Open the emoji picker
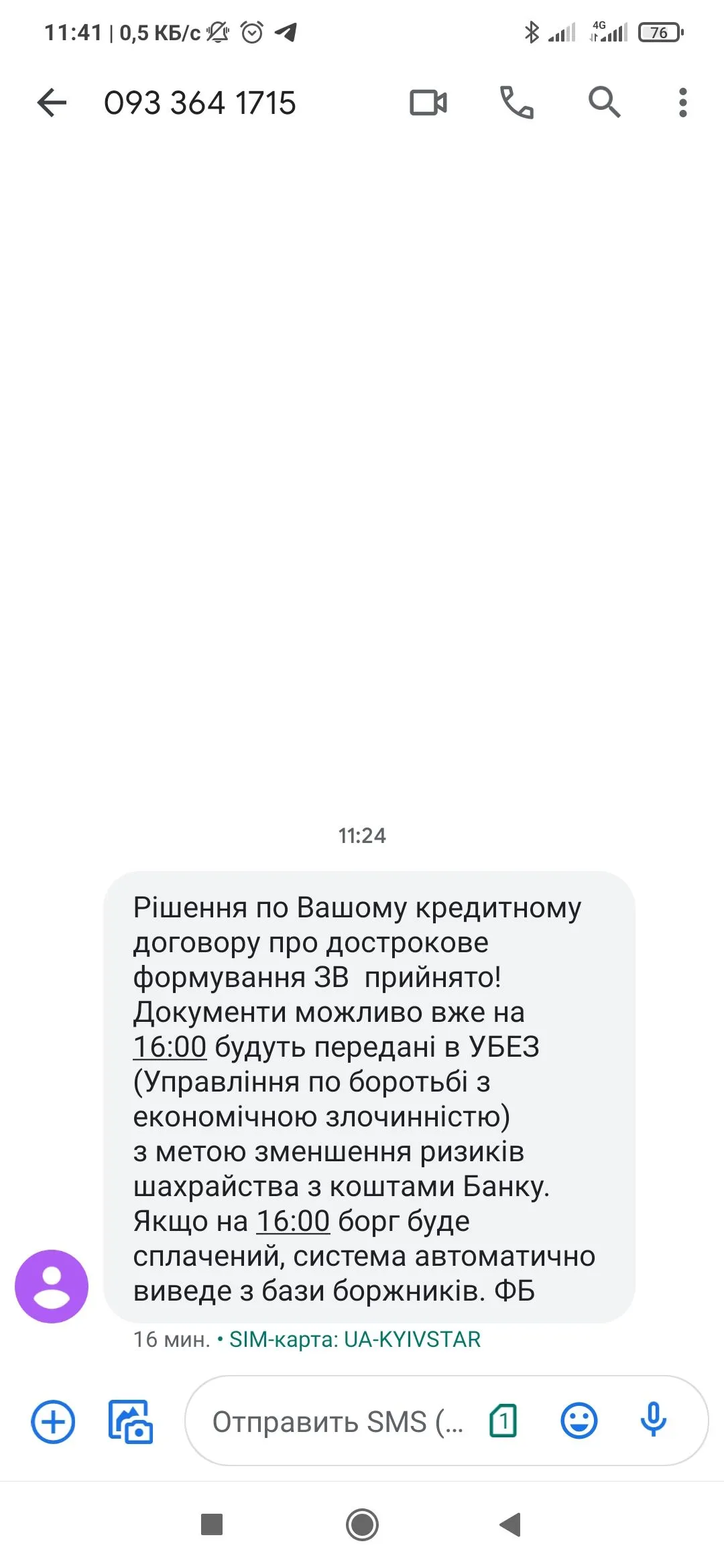Screen dimensions: 724x1568 click(x=579, y=1421)
